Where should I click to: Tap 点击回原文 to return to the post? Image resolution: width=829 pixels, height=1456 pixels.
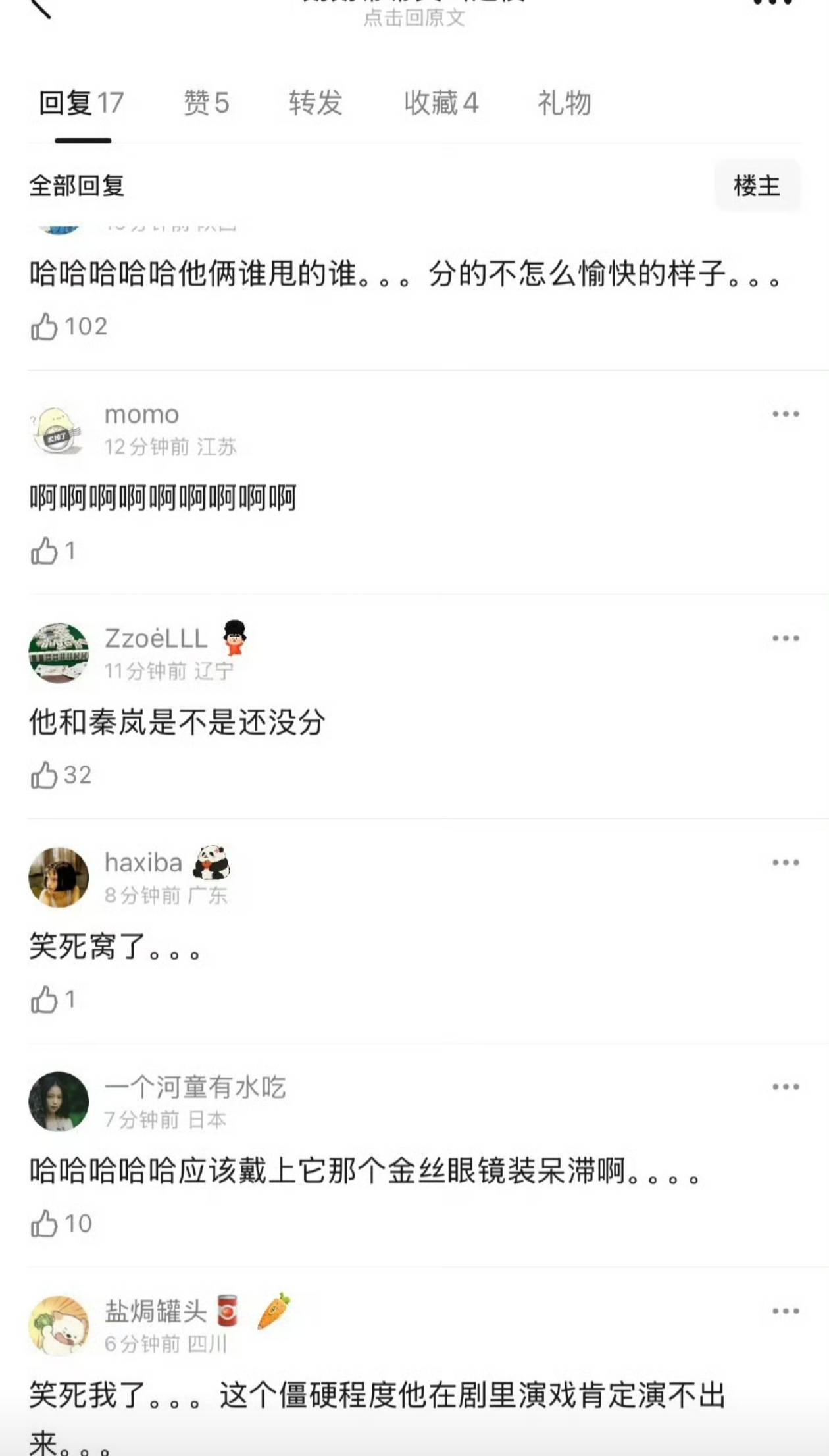[414, 18]
